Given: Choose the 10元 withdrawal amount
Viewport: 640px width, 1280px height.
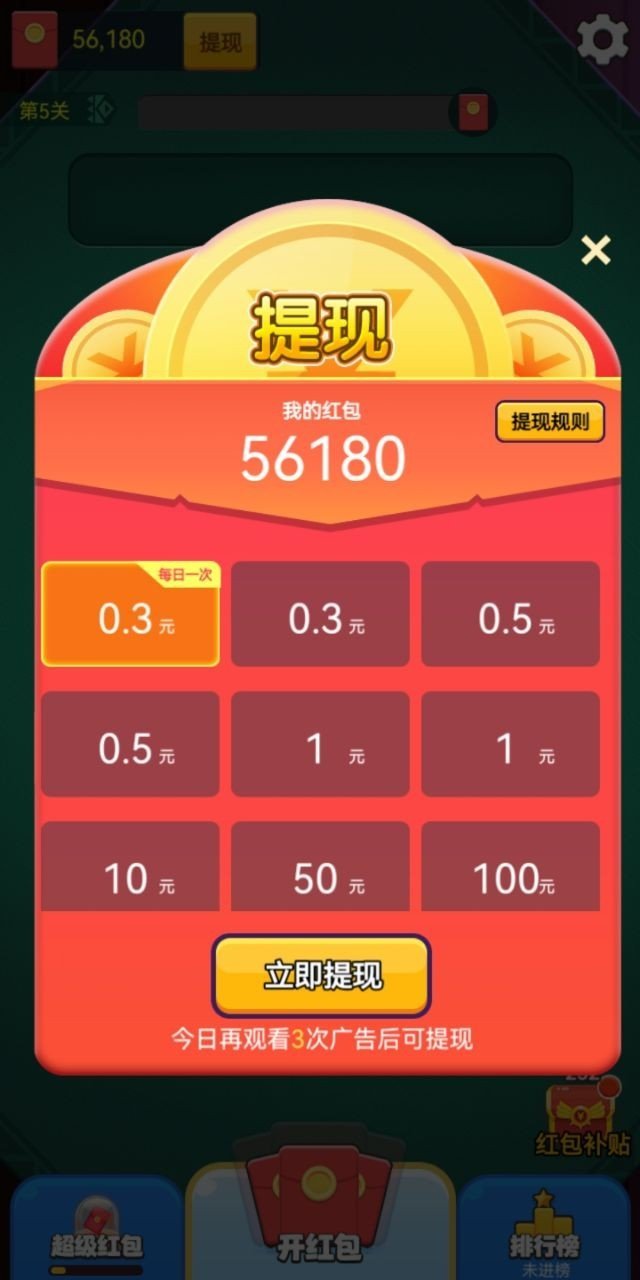Looking at the screenshot, I should (x=130, y=868).
